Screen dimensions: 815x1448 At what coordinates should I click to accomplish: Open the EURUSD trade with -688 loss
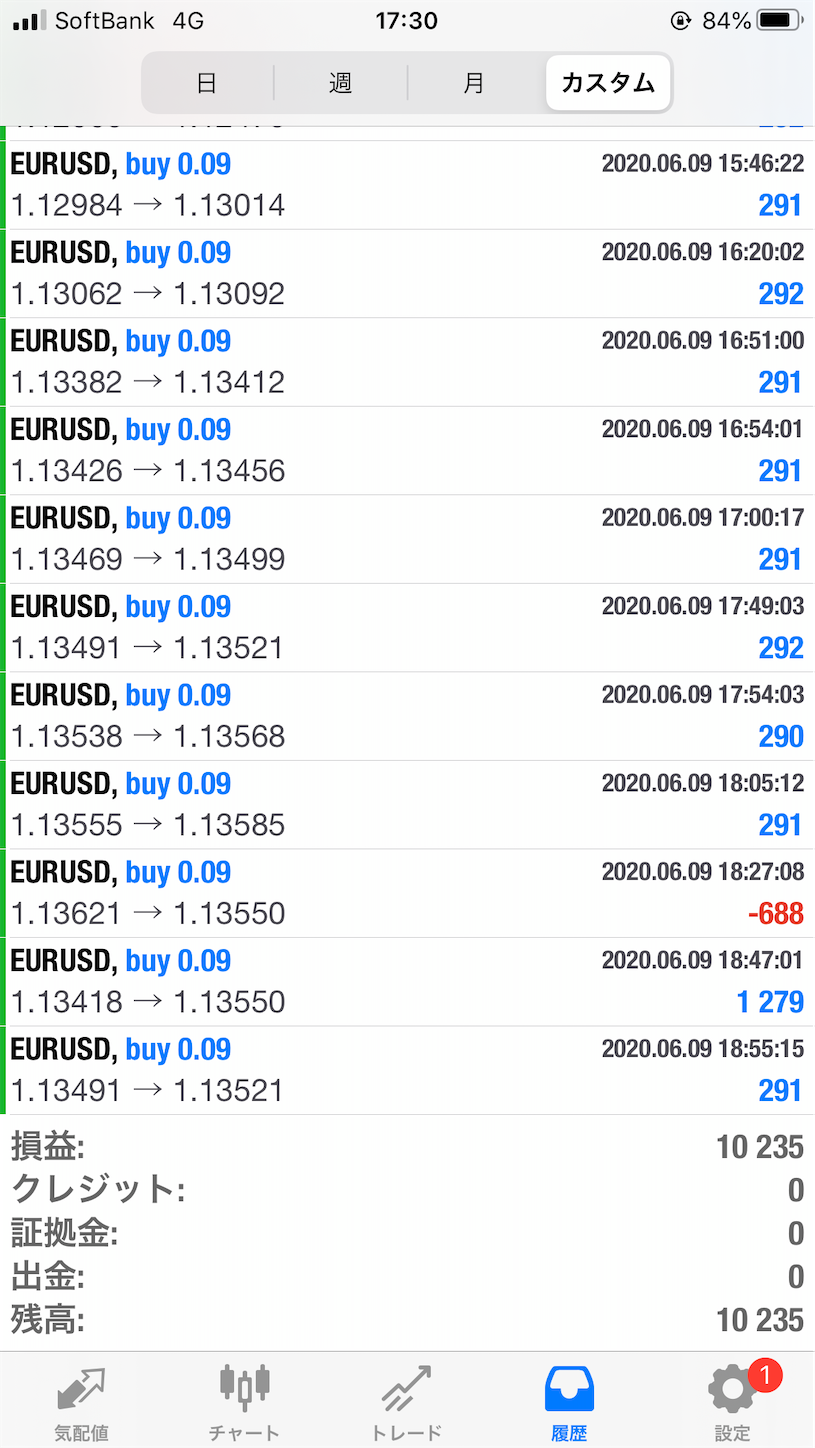[407, 893]
